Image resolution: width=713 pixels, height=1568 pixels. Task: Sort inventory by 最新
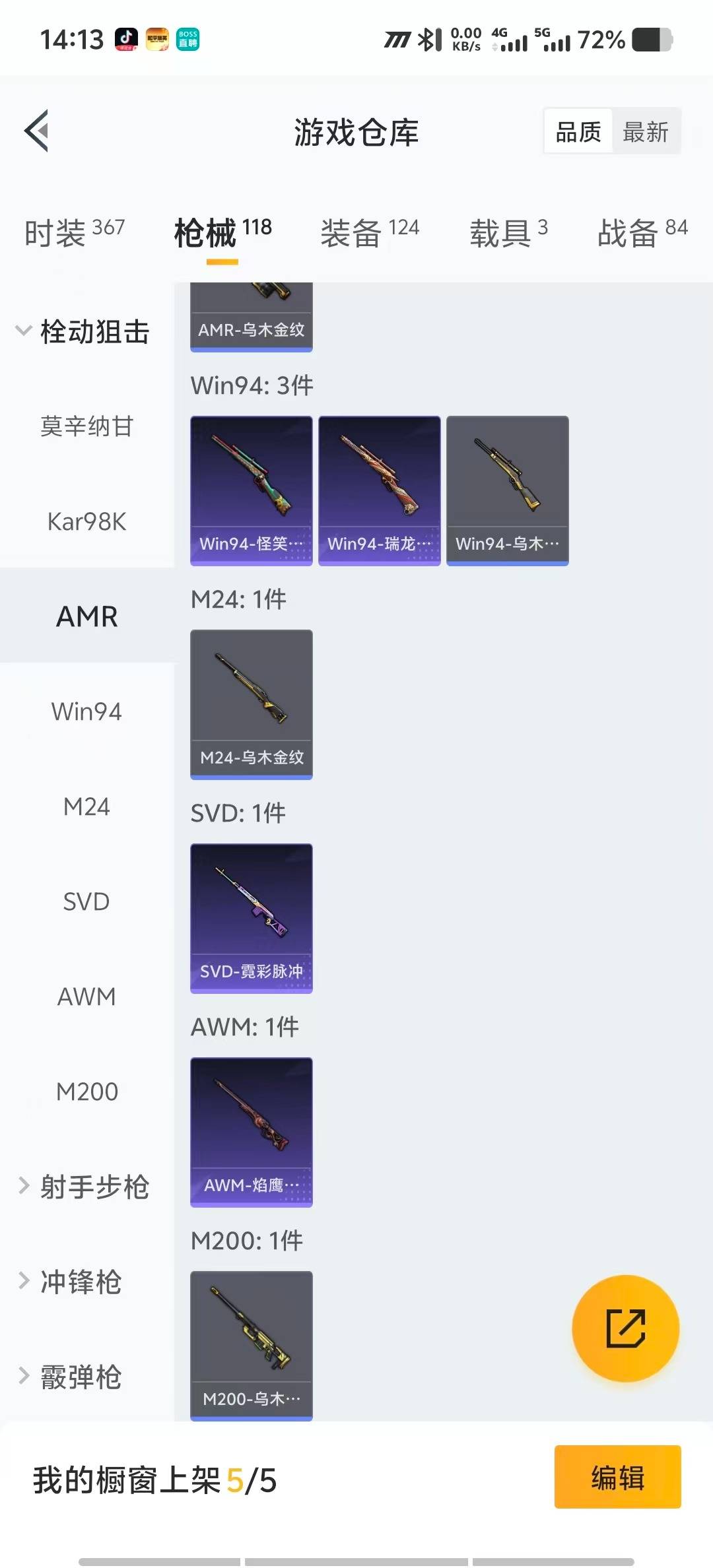(x=645, y=132)
